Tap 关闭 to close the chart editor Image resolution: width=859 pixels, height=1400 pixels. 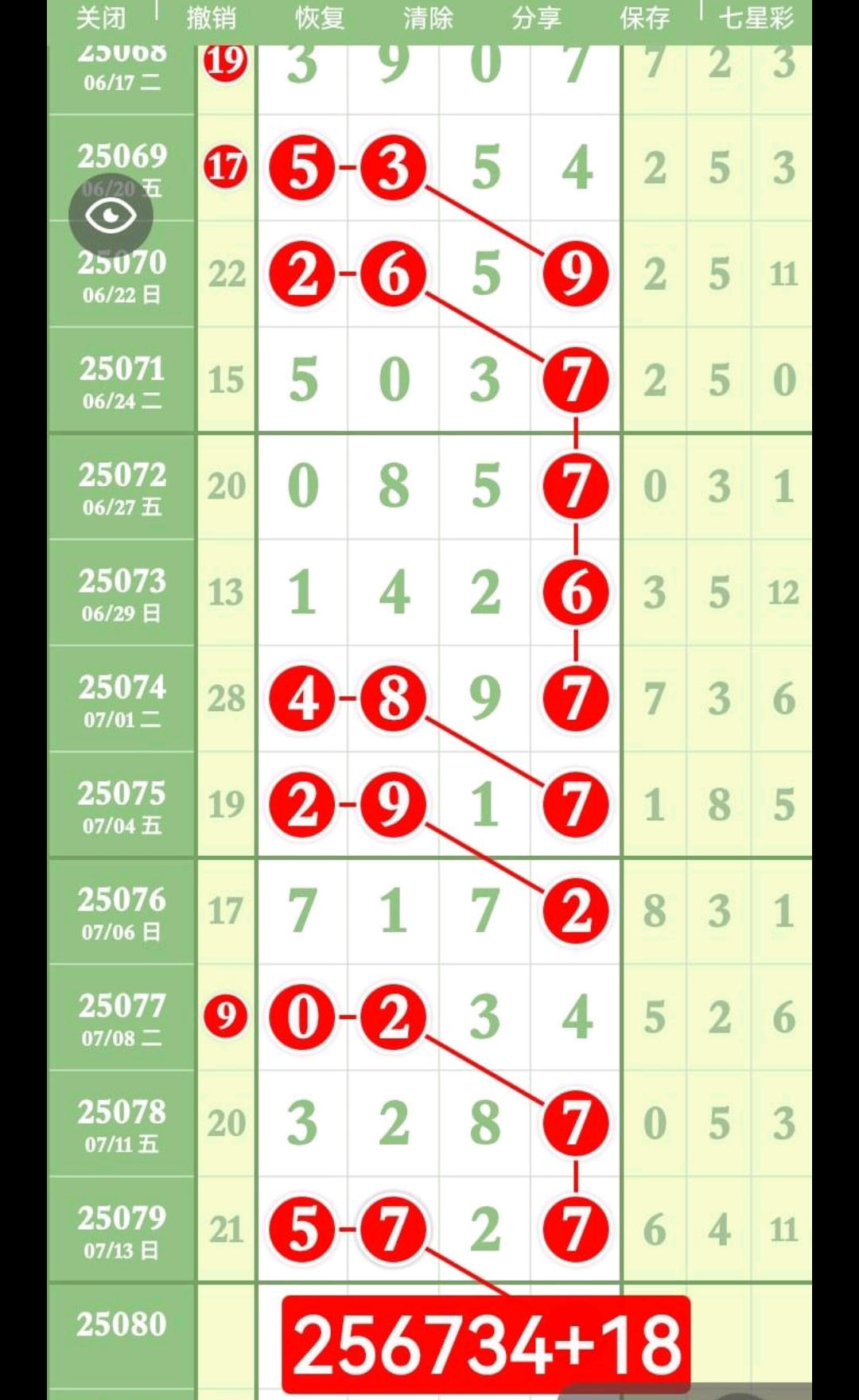coord(101,17)
